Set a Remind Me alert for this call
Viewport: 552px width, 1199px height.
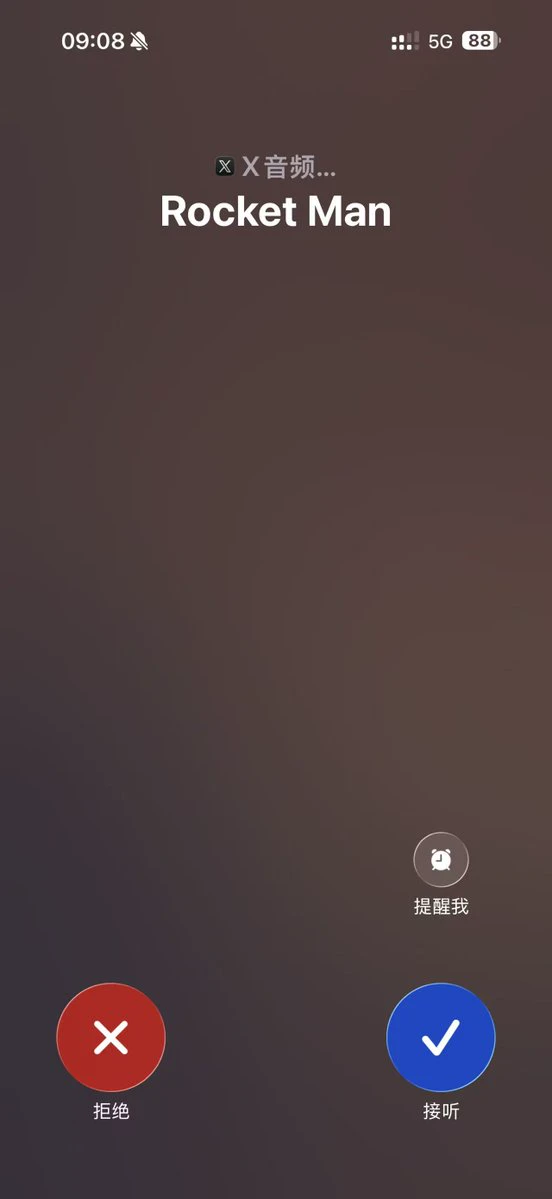point(441,859)
